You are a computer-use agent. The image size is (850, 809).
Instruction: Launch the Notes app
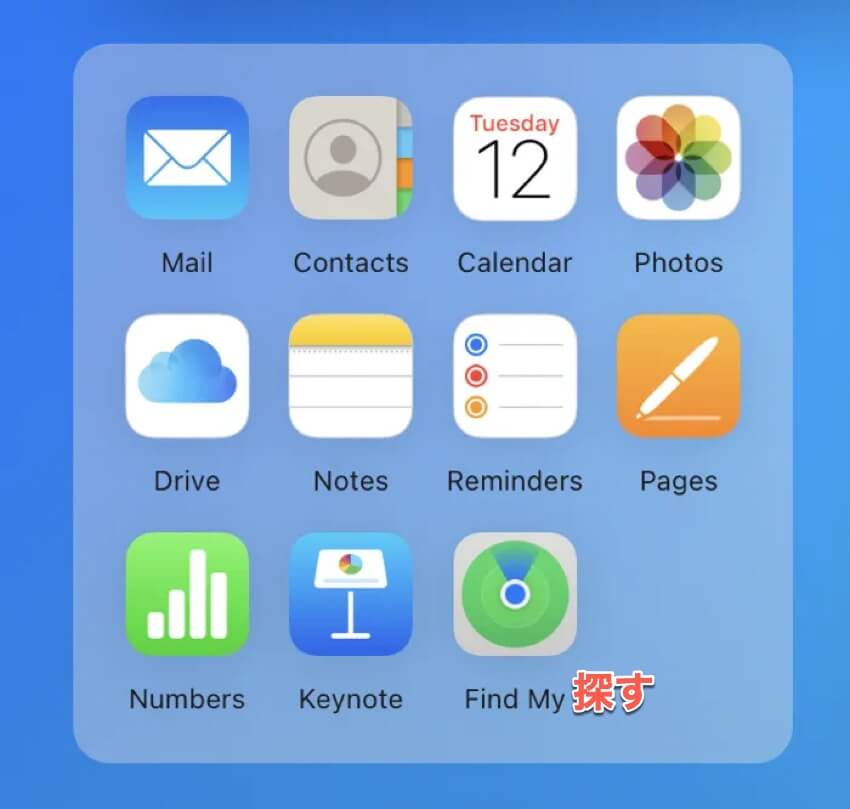coord(351,376)
